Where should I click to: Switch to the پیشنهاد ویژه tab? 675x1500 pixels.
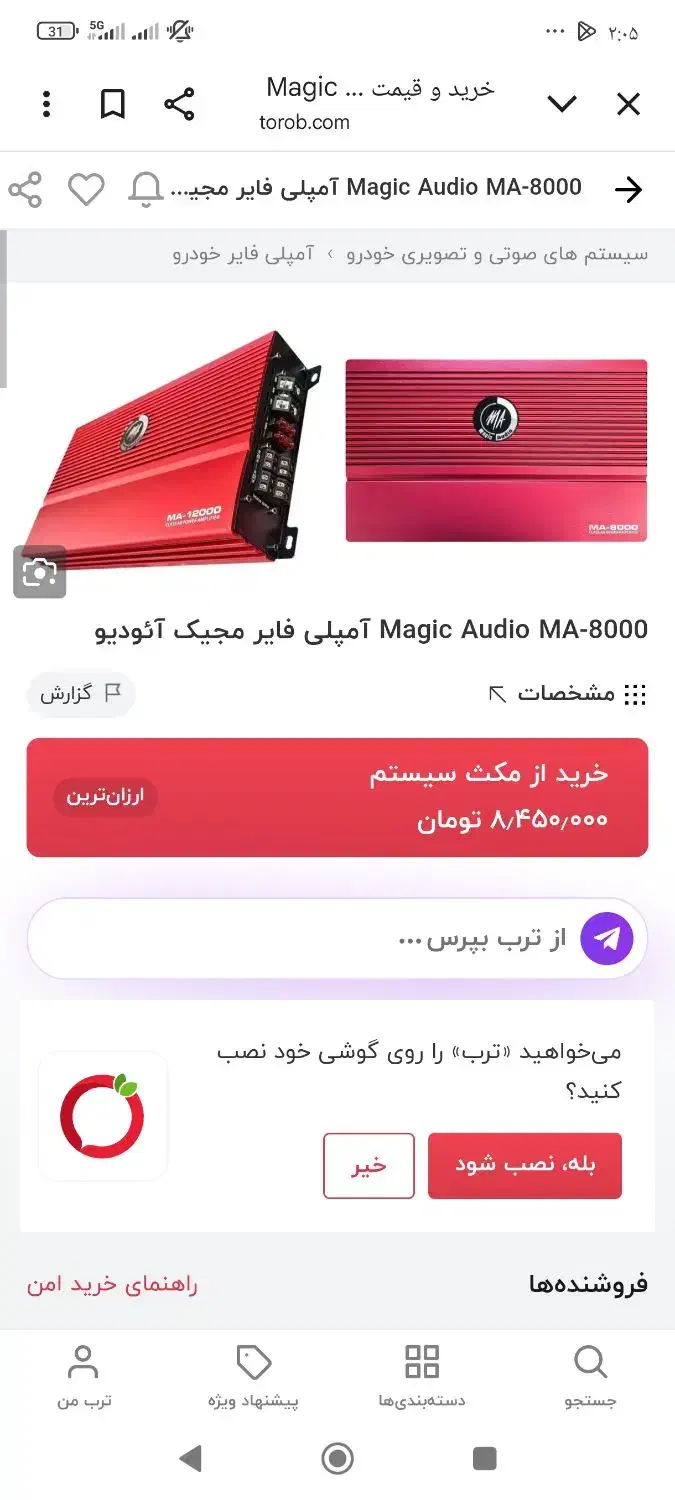(x=253, y=1375)
